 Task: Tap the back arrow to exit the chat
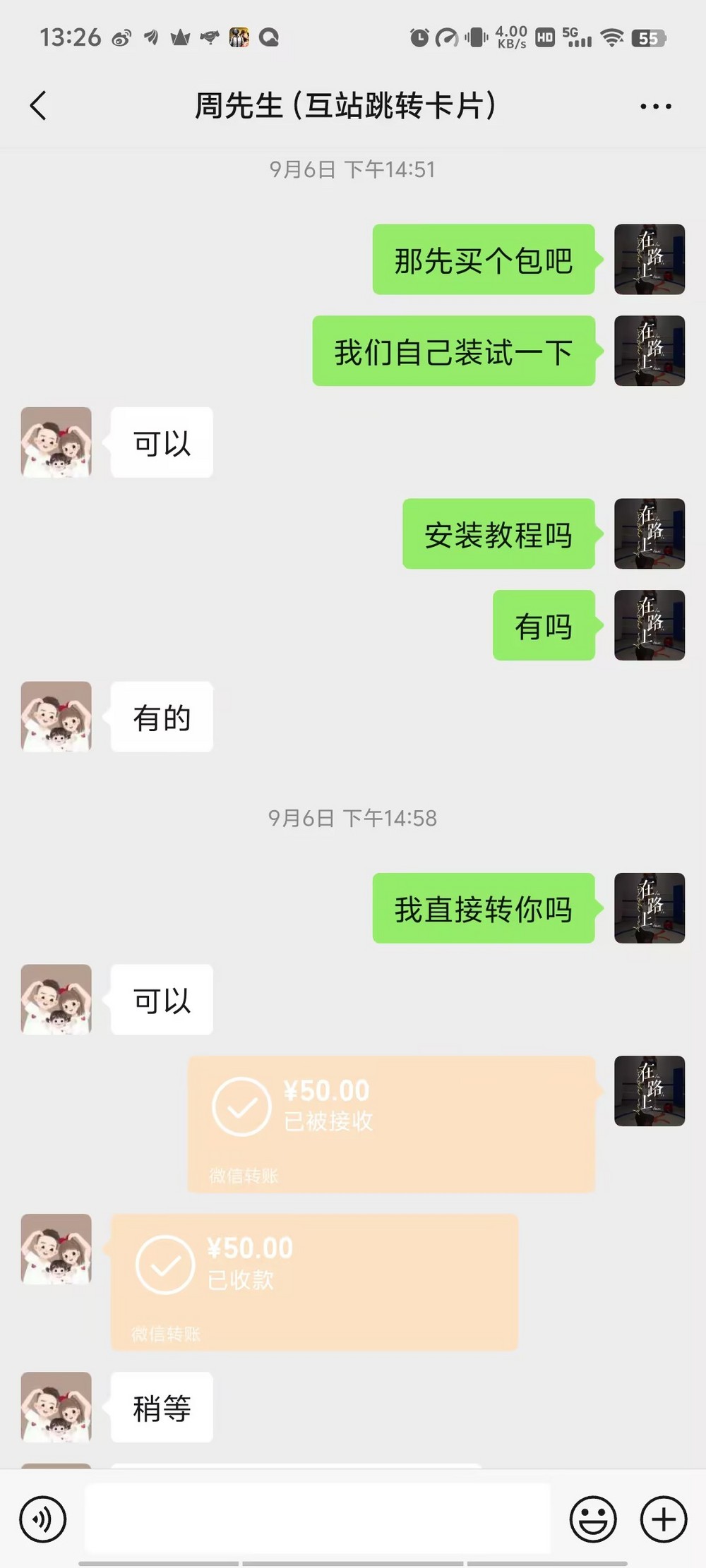[38, 106]
